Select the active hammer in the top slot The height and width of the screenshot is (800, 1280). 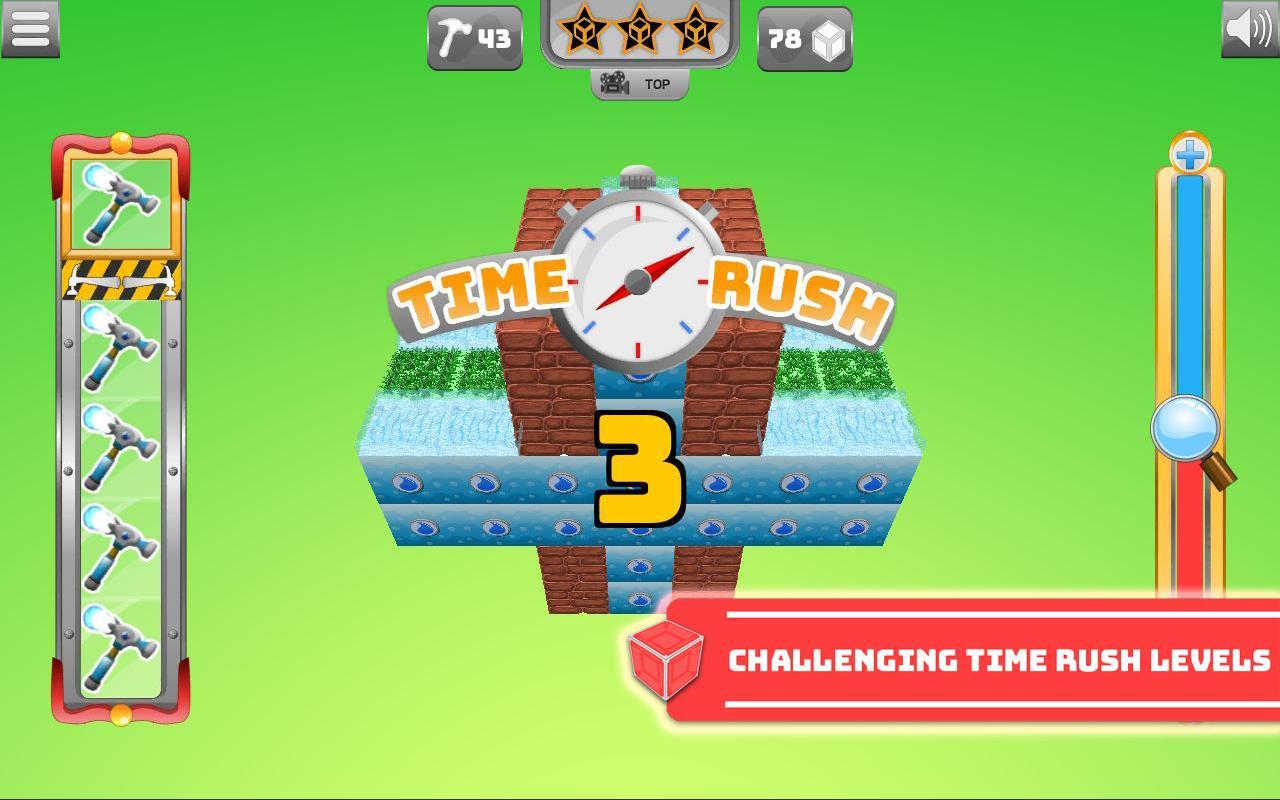121,204
